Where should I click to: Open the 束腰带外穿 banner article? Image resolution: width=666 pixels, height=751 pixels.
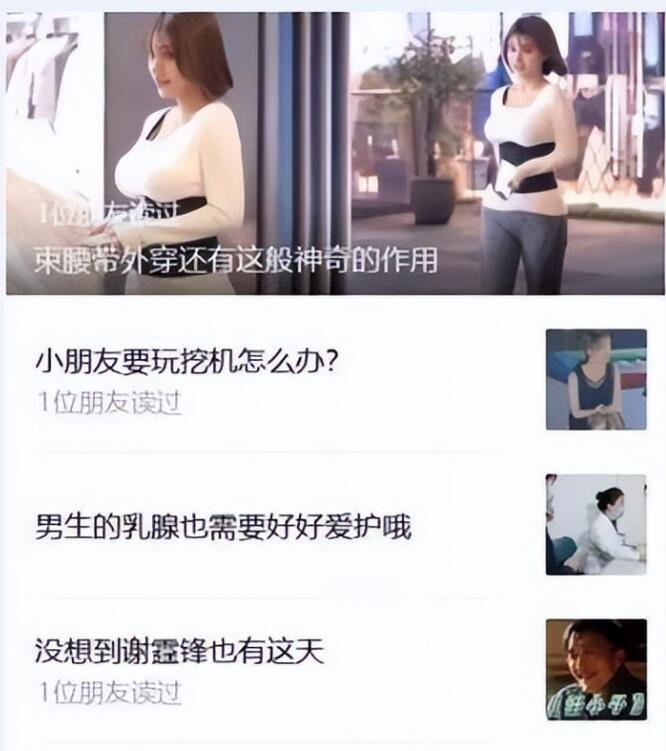(x=236, y=260)
